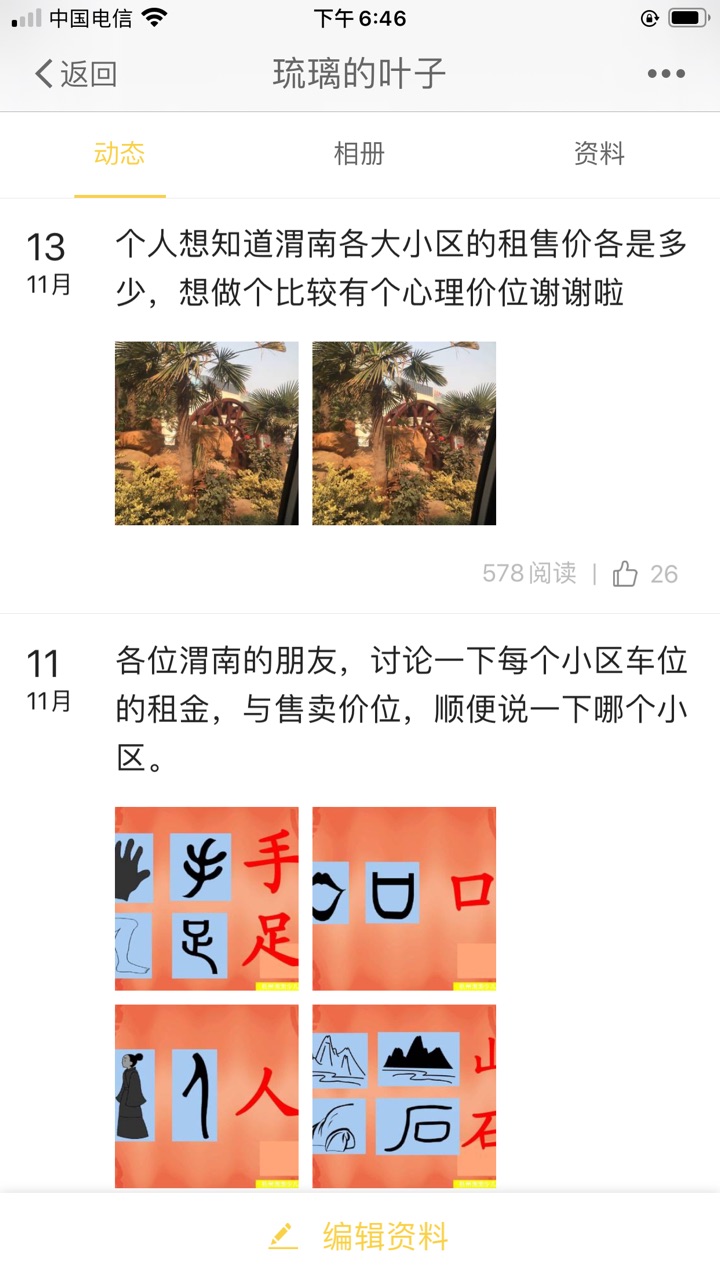Like the post with 26 likes

(x=626, y=573)
